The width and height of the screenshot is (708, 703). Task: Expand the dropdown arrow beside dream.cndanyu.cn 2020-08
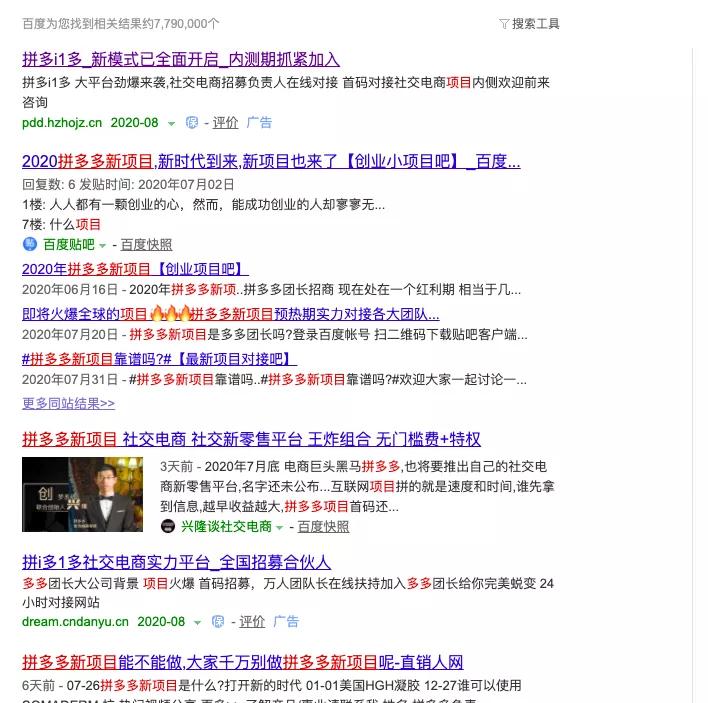197,622
